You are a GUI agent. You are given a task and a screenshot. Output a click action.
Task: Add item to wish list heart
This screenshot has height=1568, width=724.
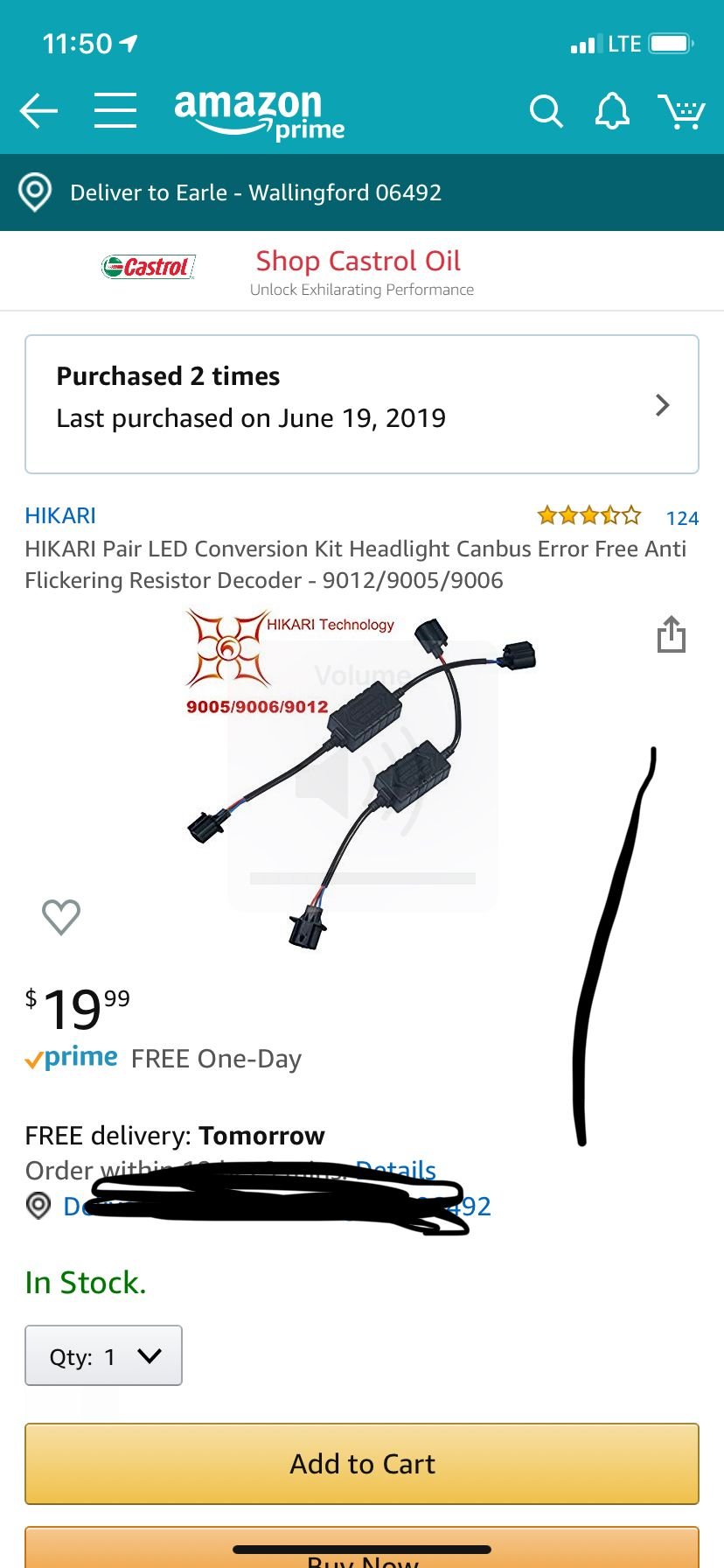61,917
